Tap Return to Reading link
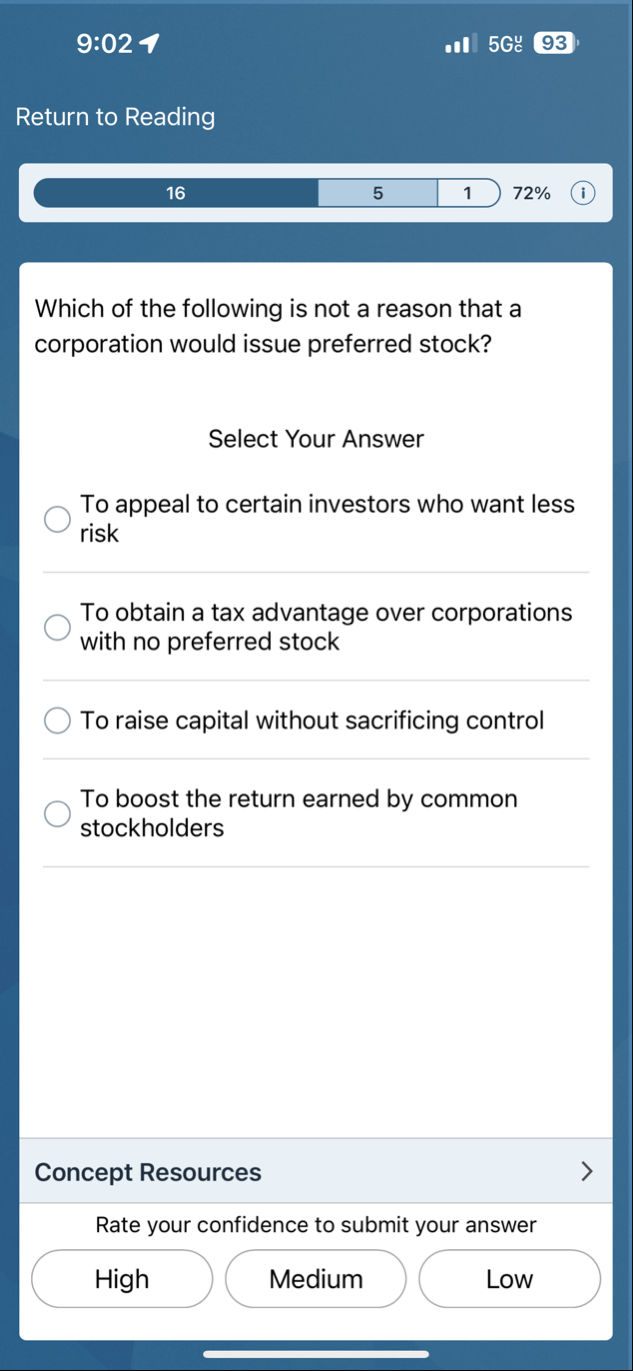The height and width of the screenshot is (1371, 633). pyautogui.click(x=115, y=117)
